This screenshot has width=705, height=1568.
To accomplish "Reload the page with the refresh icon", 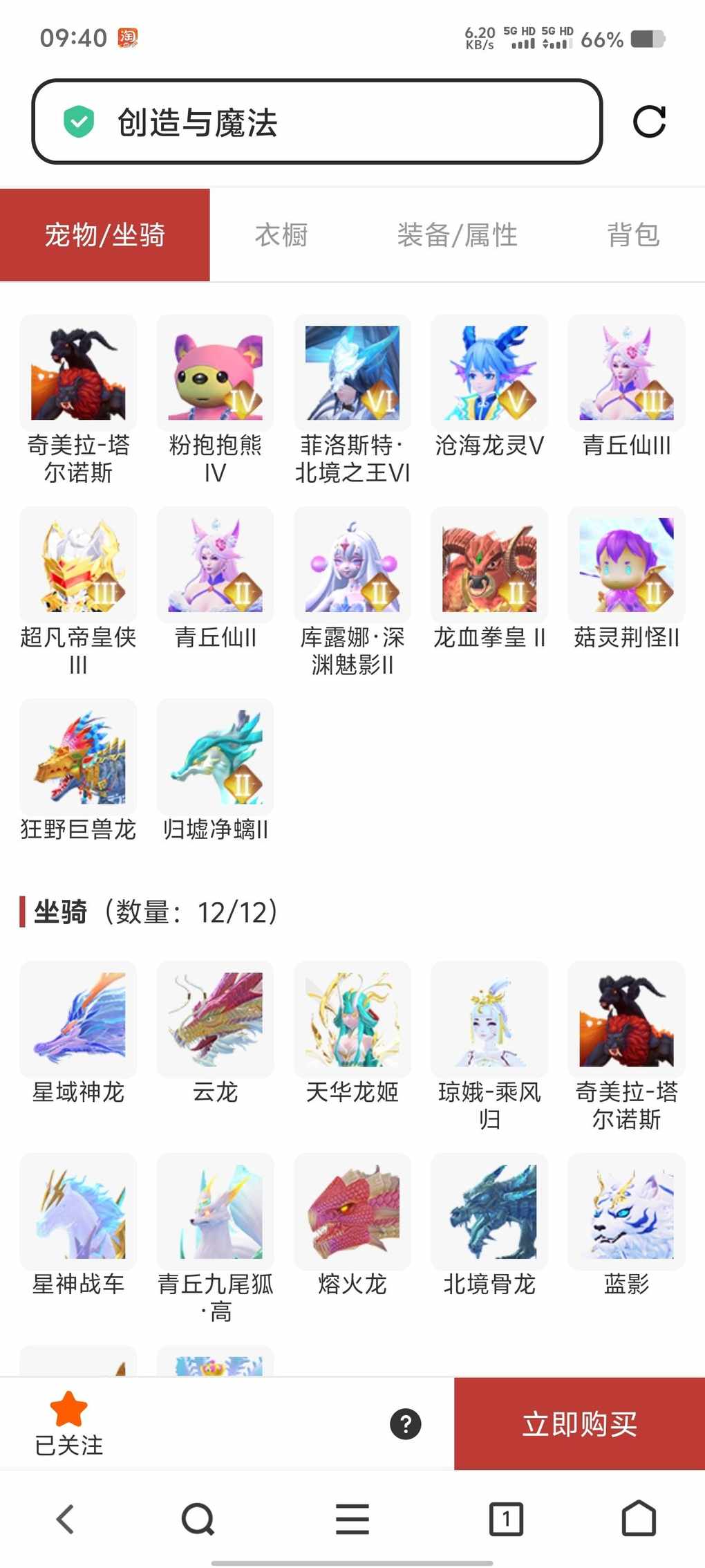I will pyautogui.click(x=649, y=122).
